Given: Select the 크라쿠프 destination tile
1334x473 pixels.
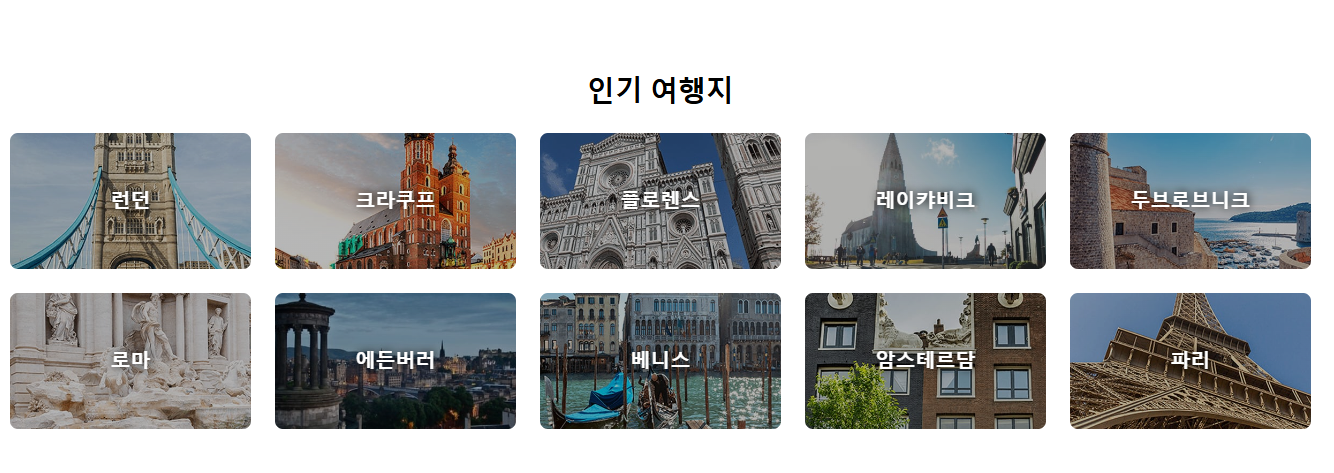Looking at the screenshot, I should 395,201.
